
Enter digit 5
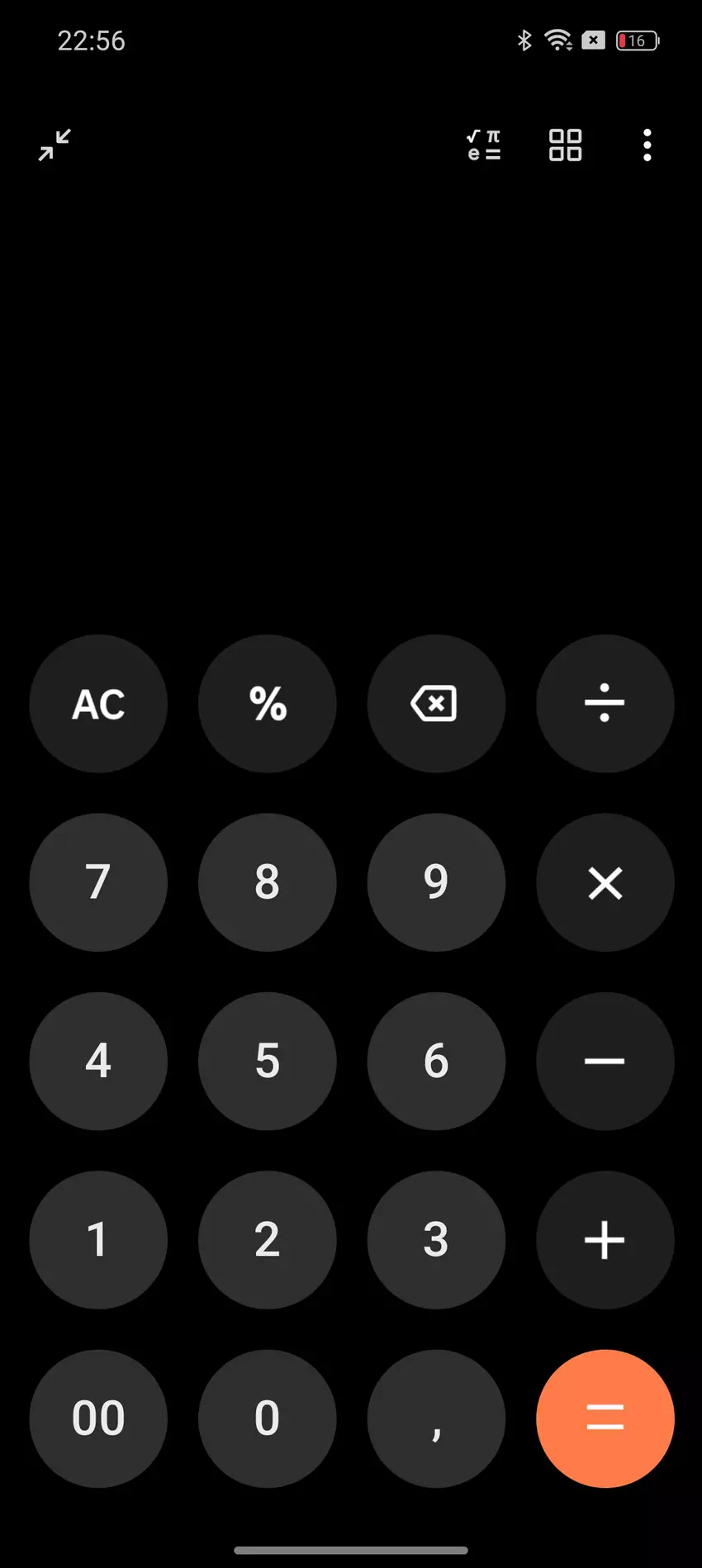pos(268,1061)
